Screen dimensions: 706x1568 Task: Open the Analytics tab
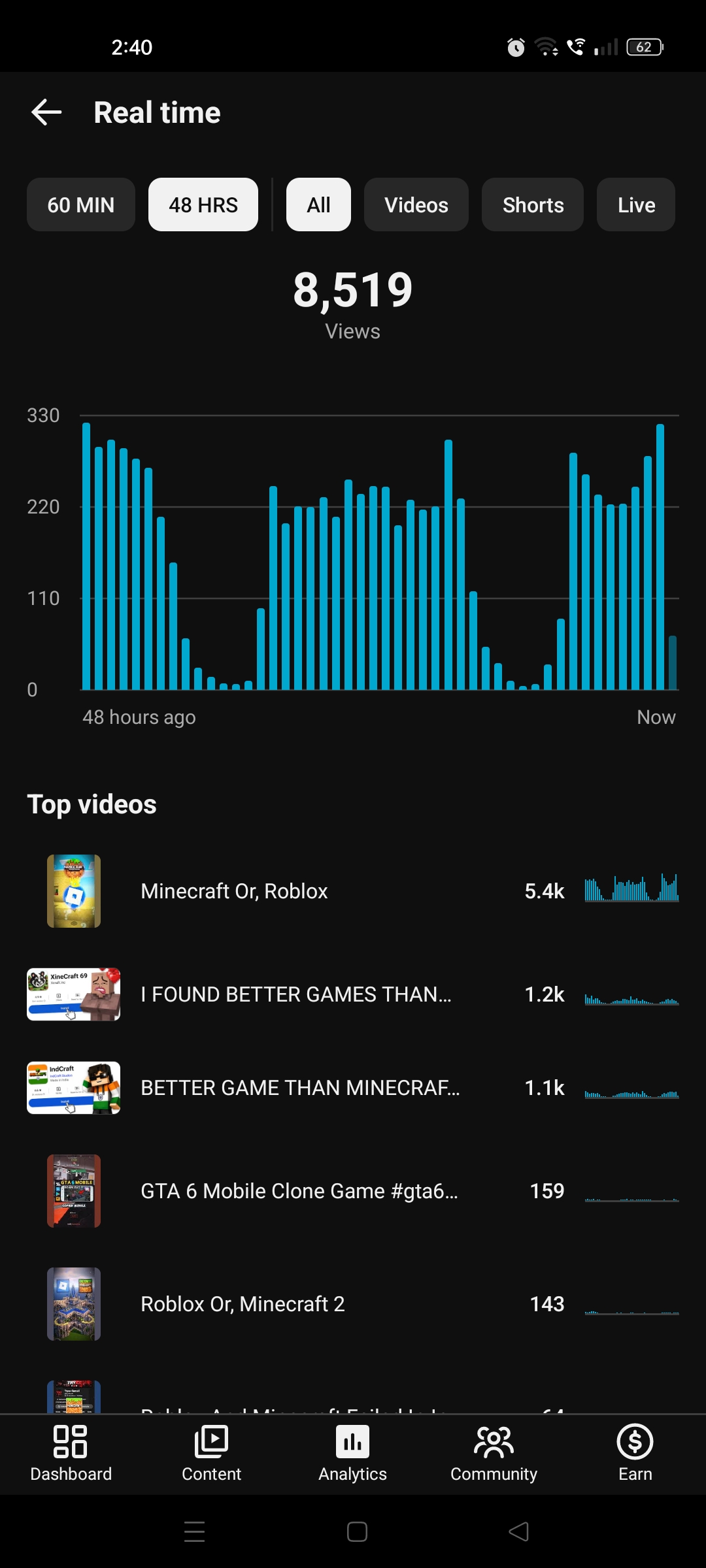coord(353,1454)
